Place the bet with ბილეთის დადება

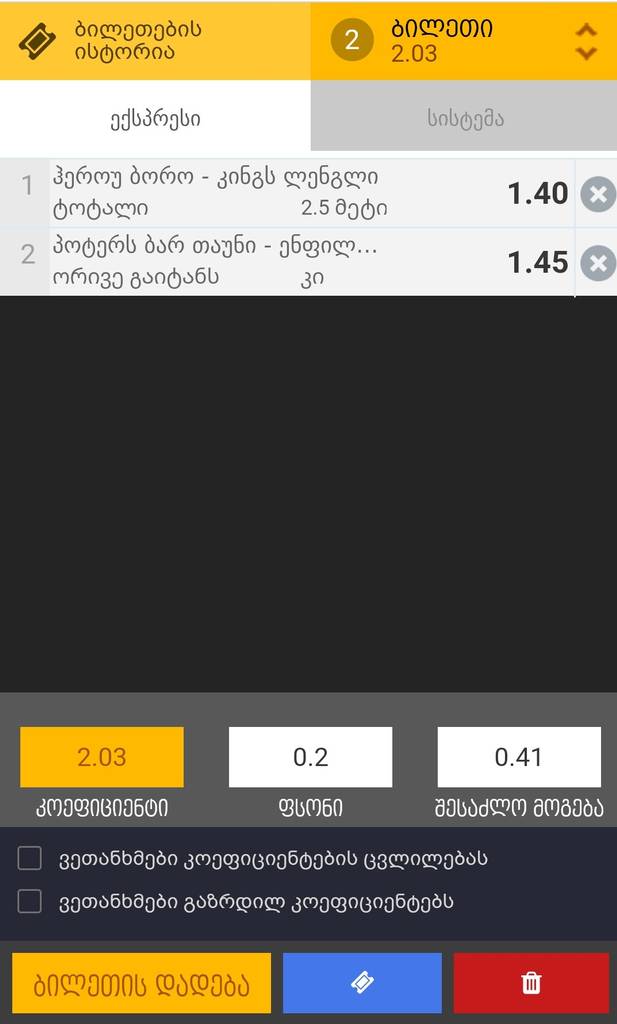tap(141, 984)
